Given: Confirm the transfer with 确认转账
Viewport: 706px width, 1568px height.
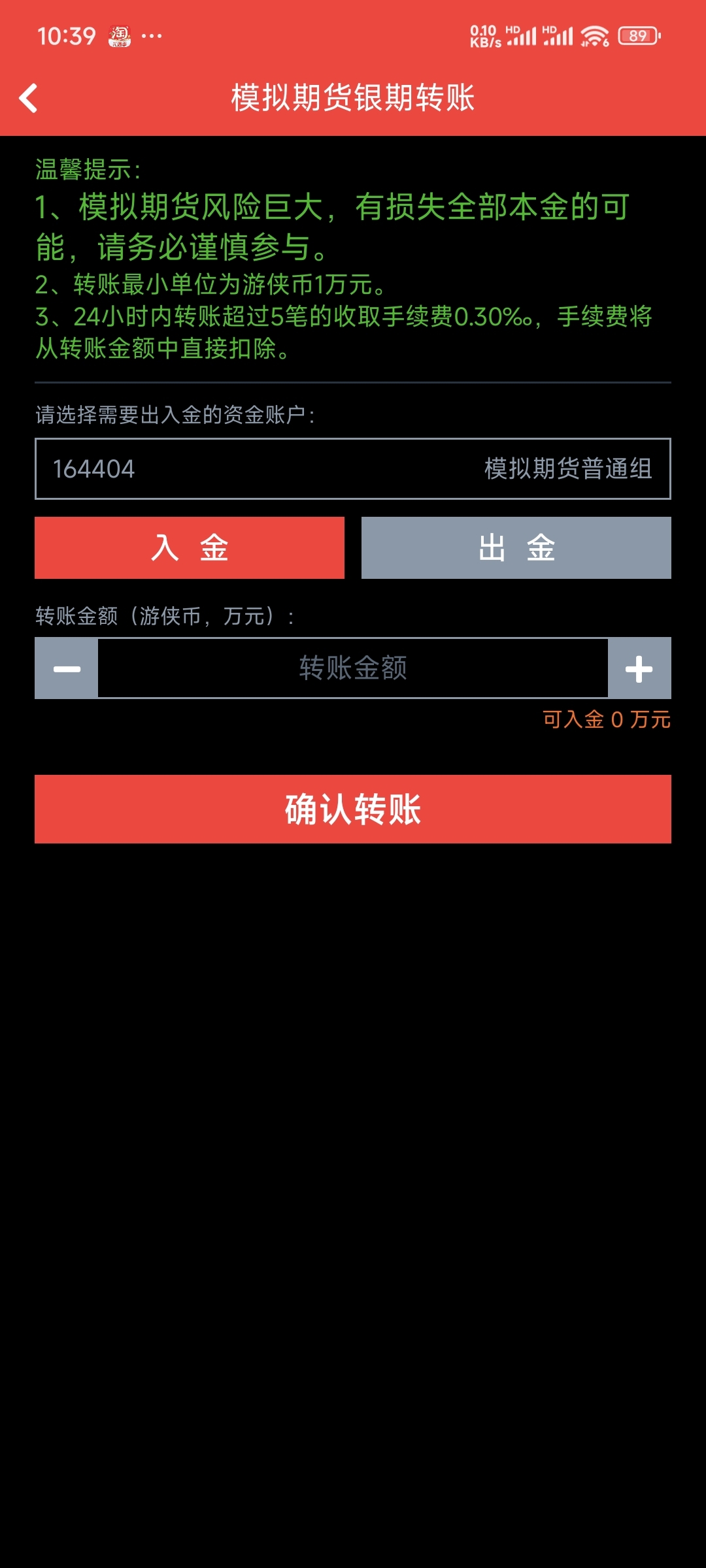Looking at the screenshot, I should point(353,809).
